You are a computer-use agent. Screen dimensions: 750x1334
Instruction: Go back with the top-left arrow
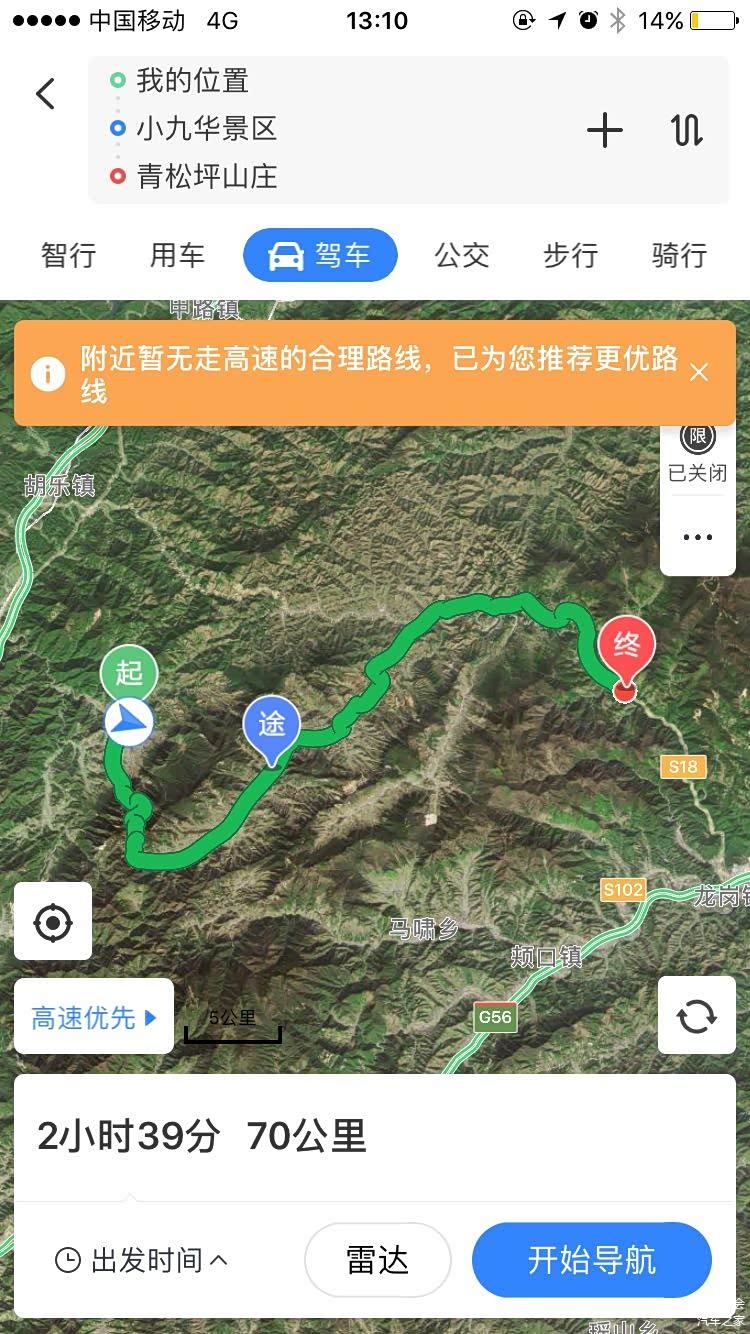(45, 94)
